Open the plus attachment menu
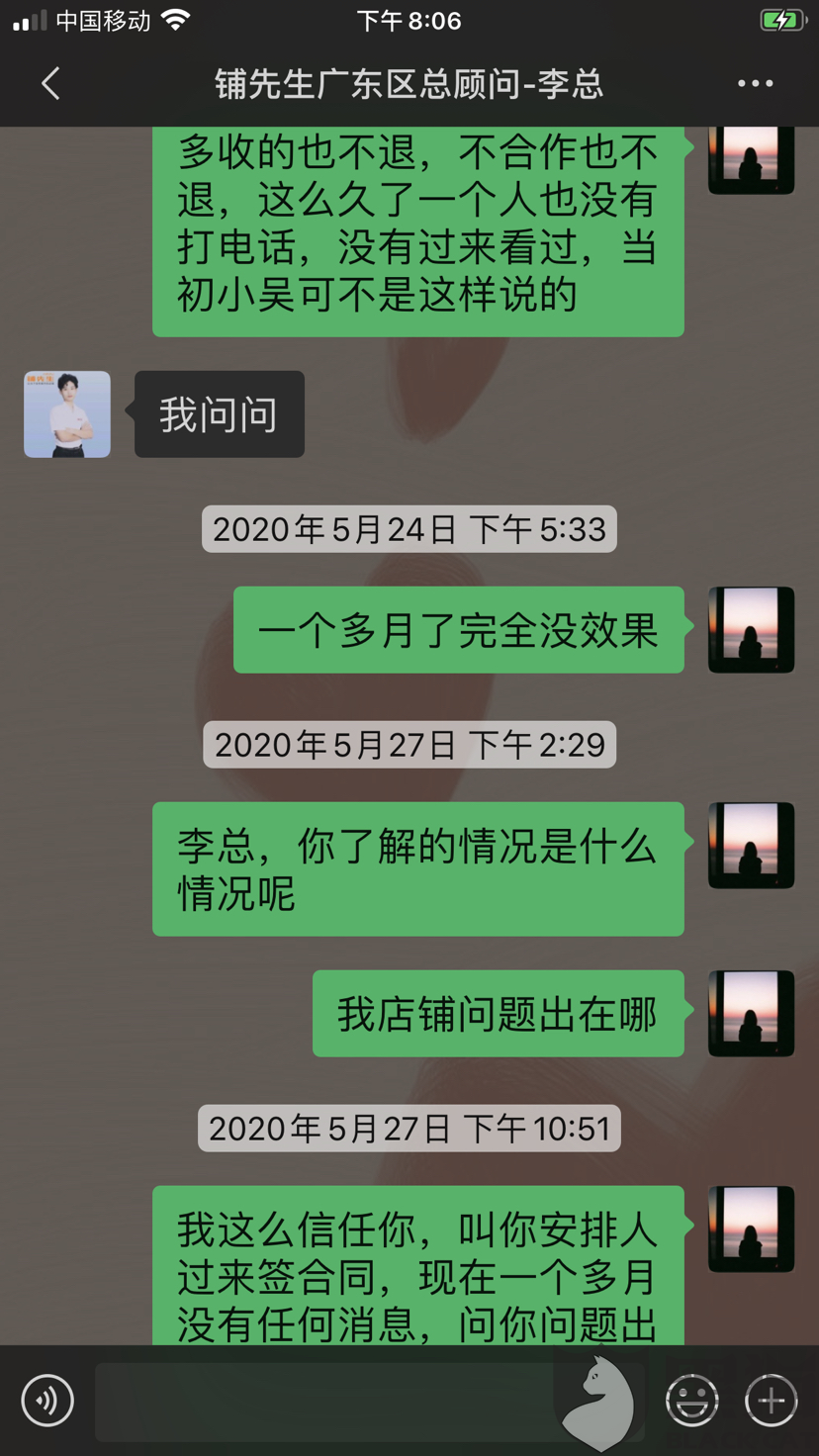Viewport: 819px width, 1456px height. [x=771, y=1401]
